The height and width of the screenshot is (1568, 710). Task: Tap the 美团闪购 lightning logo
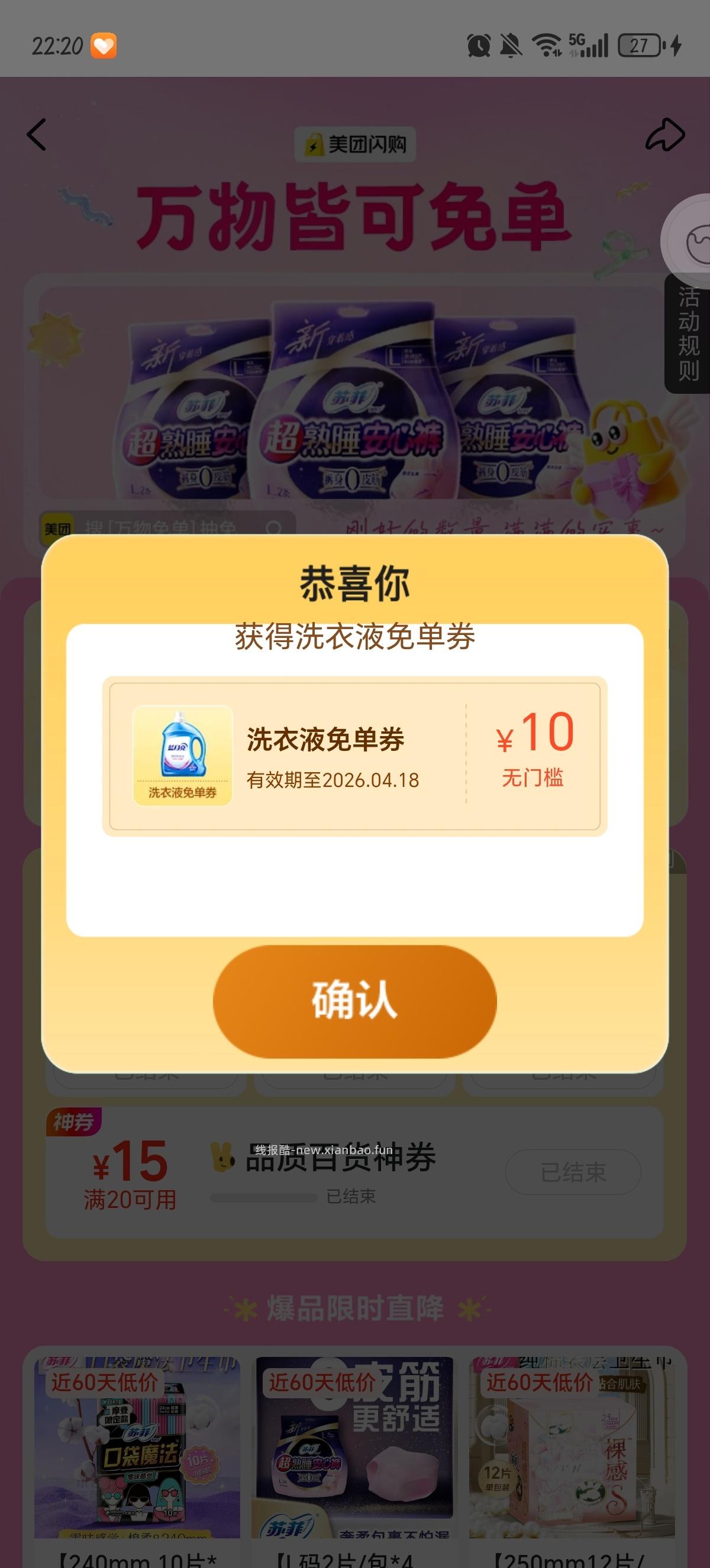pyautogui.click(x=355, y=145)
